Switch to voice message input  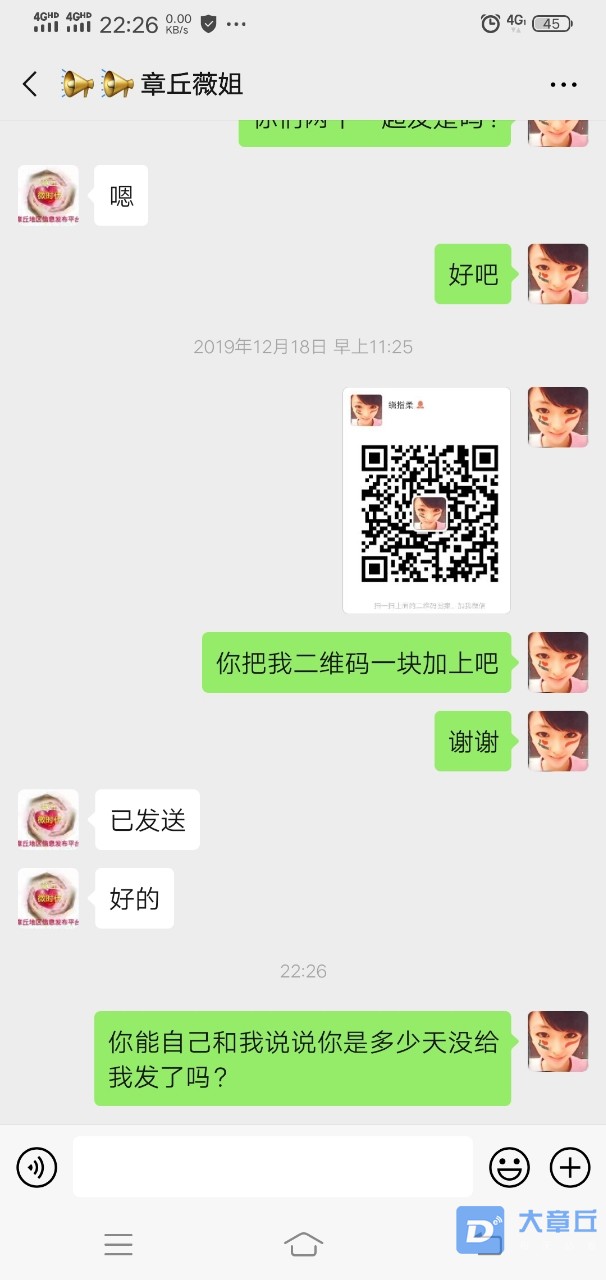(x=37, y=1167)
